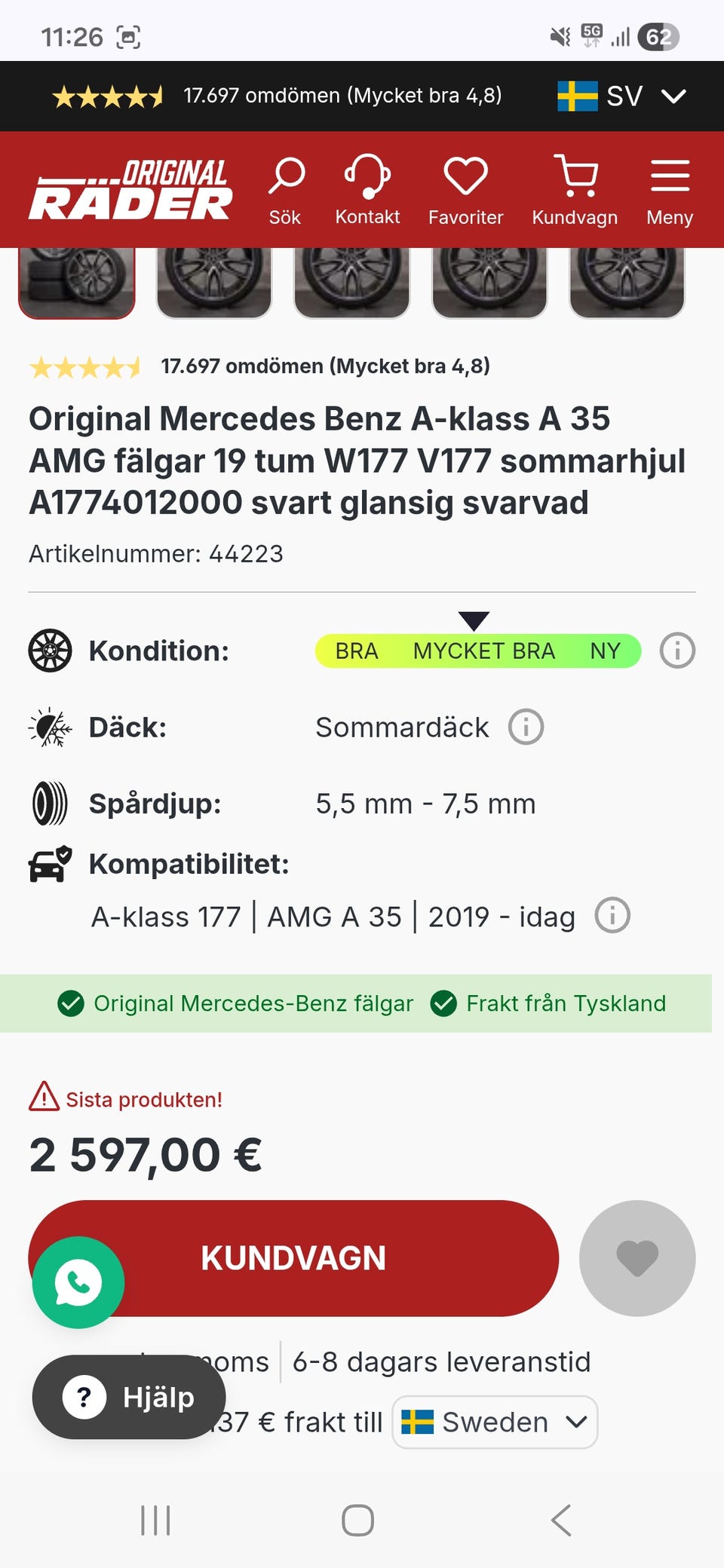View Favoriter list
724x1568 pixels.
[x=465, y=190]
